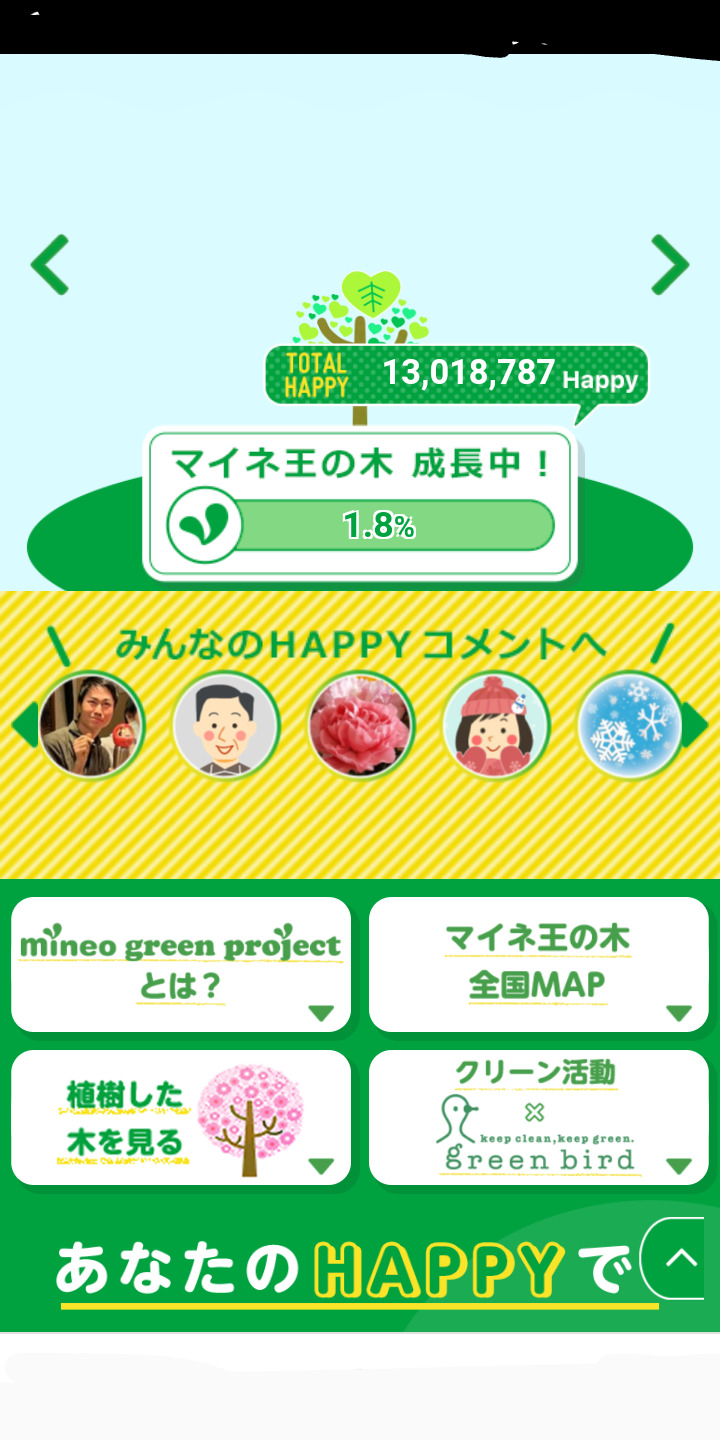The height and width of the screenshot is (1440, 720).
Task: Open the man holding daruma avatar comment
Action: (x=91, y=725)
